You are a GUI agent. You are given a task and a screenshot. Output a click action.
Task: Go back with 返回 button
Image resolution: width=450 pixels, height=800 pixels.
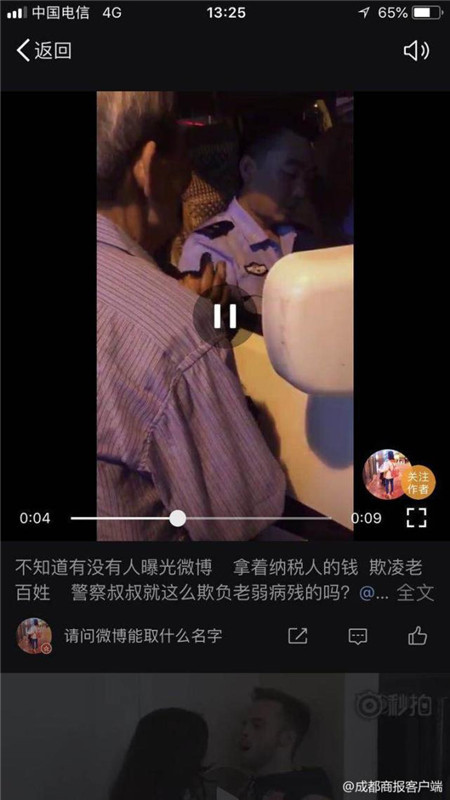44,51
